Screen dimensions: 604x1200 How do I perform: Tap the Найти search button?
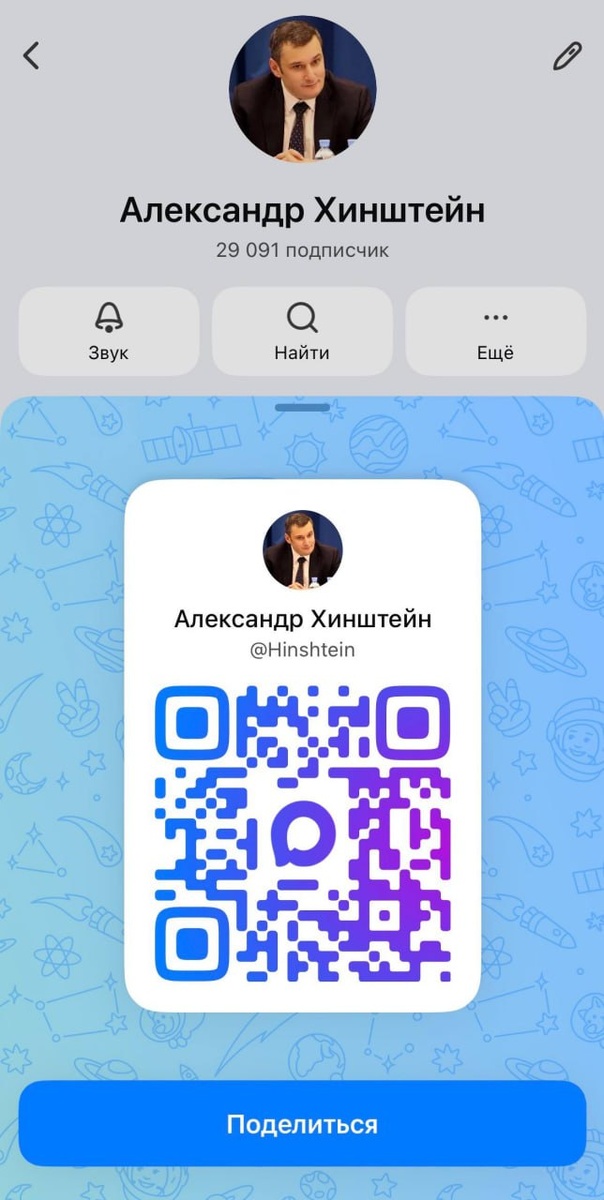302,332
